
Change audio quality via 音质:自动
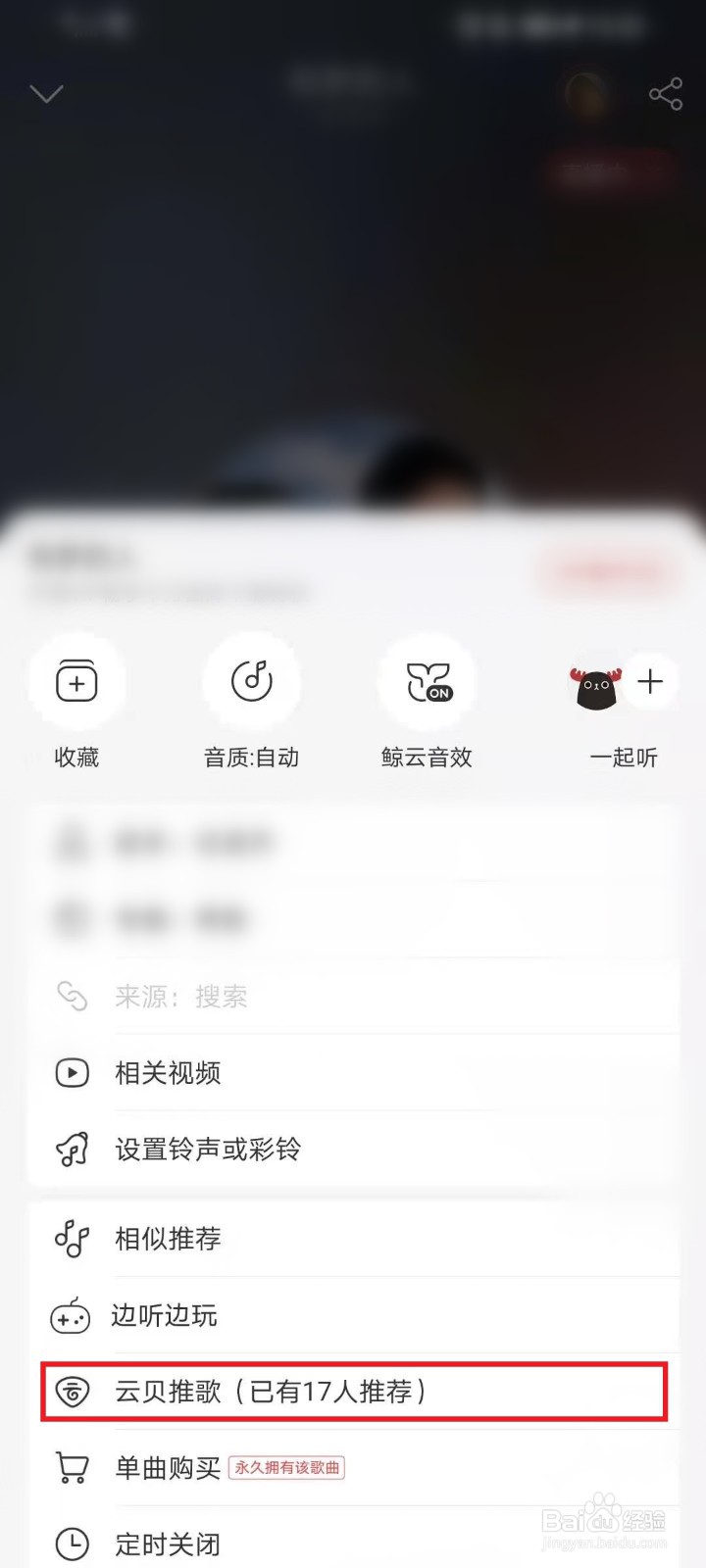[252, 683]
